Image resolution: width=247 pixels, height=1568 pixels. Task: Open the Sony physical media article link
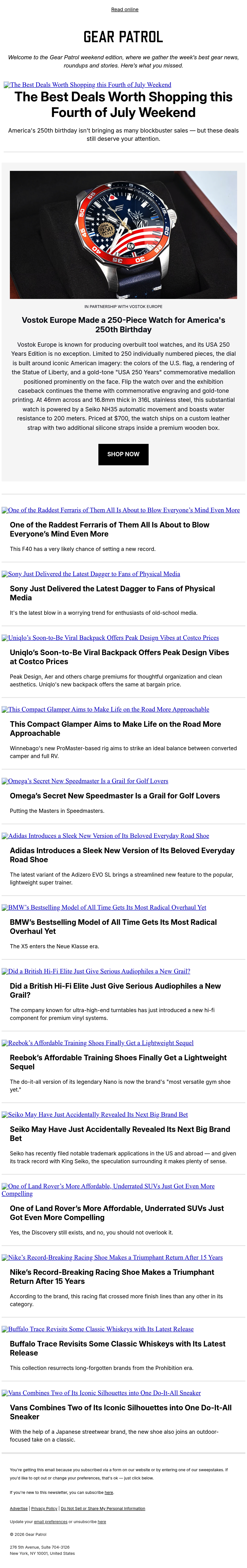(x=91, y=574)
